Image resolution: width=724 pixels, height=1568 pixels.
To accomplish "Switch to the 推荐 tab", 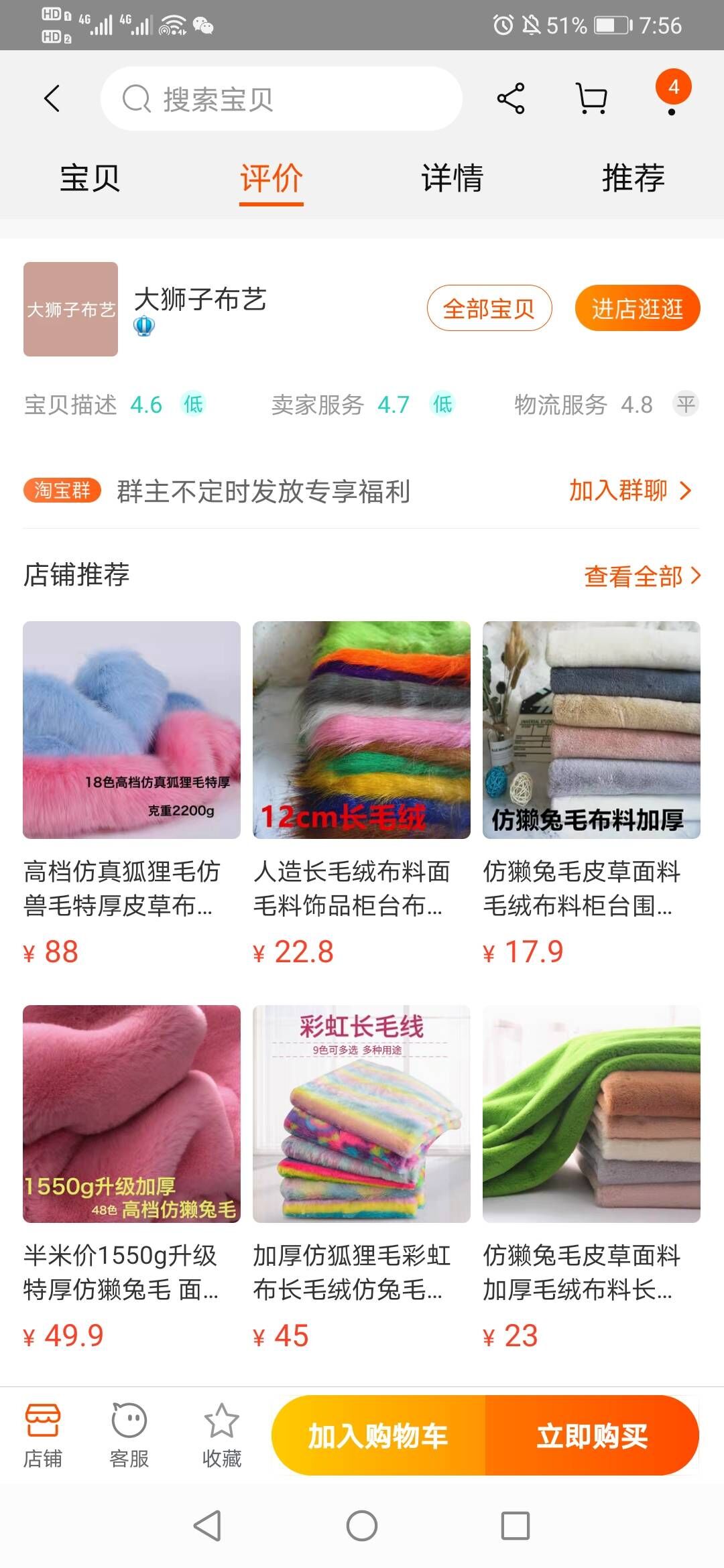I will click(x=633, y=178).
